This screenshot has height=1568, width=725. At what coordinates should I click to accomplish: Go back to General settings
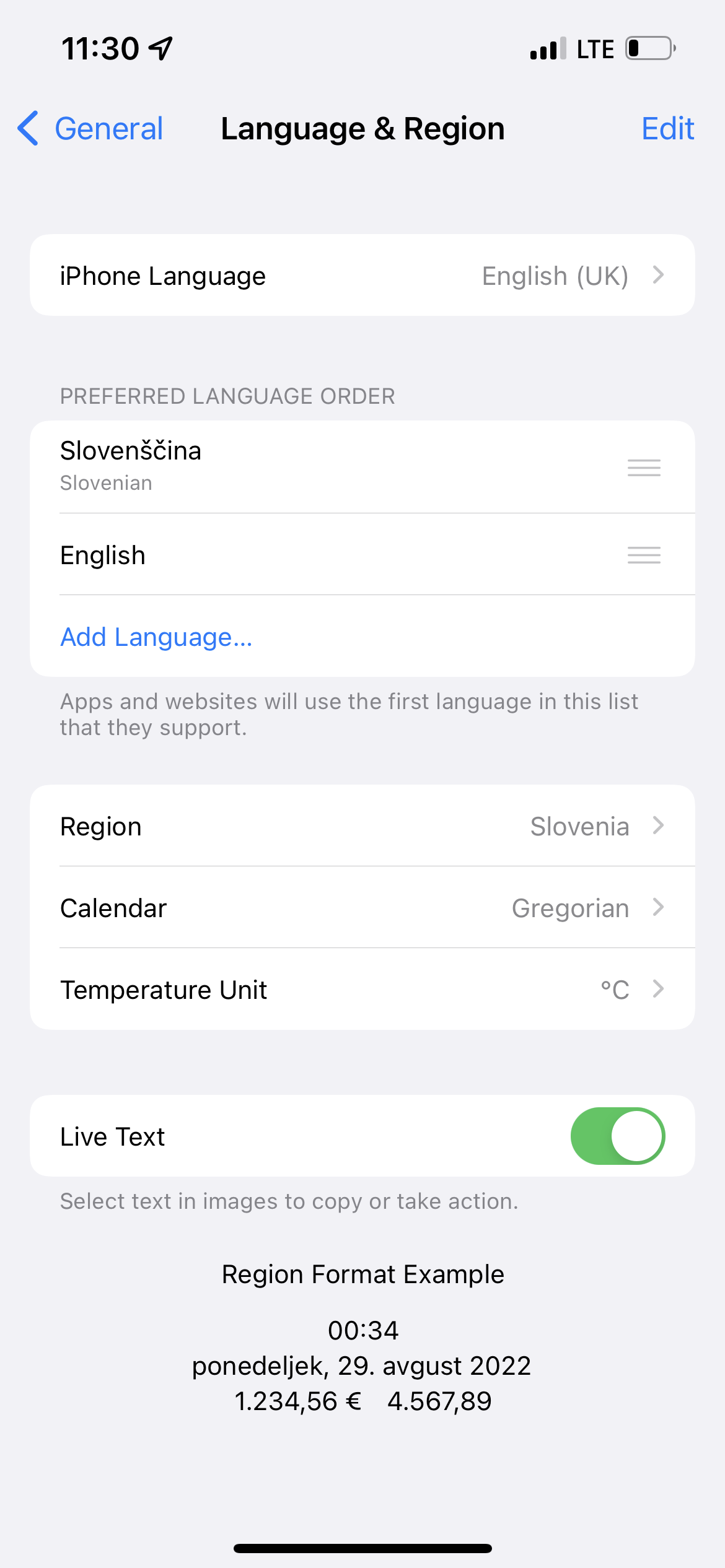(90, 129)
